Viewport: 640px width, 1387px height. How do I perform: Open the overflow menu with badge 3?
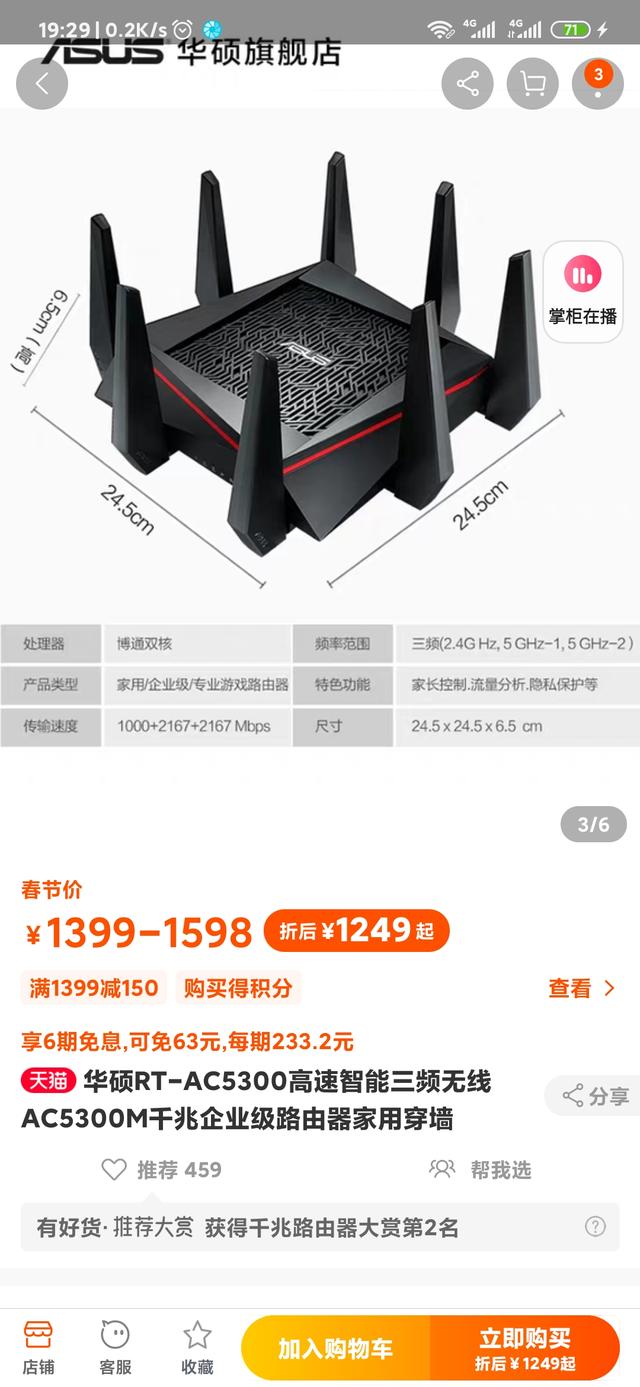click(597, 83)
